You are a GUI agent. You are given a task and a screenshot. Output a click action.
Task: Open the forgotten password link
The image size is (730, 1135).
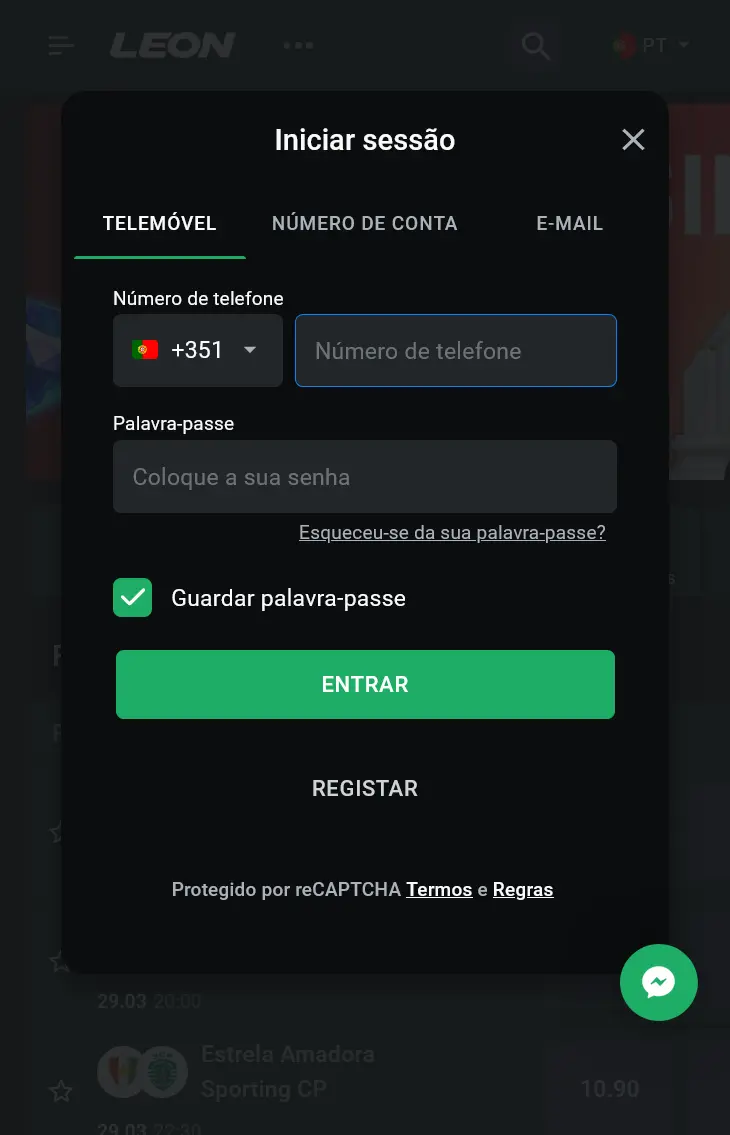tap(452, 532)
